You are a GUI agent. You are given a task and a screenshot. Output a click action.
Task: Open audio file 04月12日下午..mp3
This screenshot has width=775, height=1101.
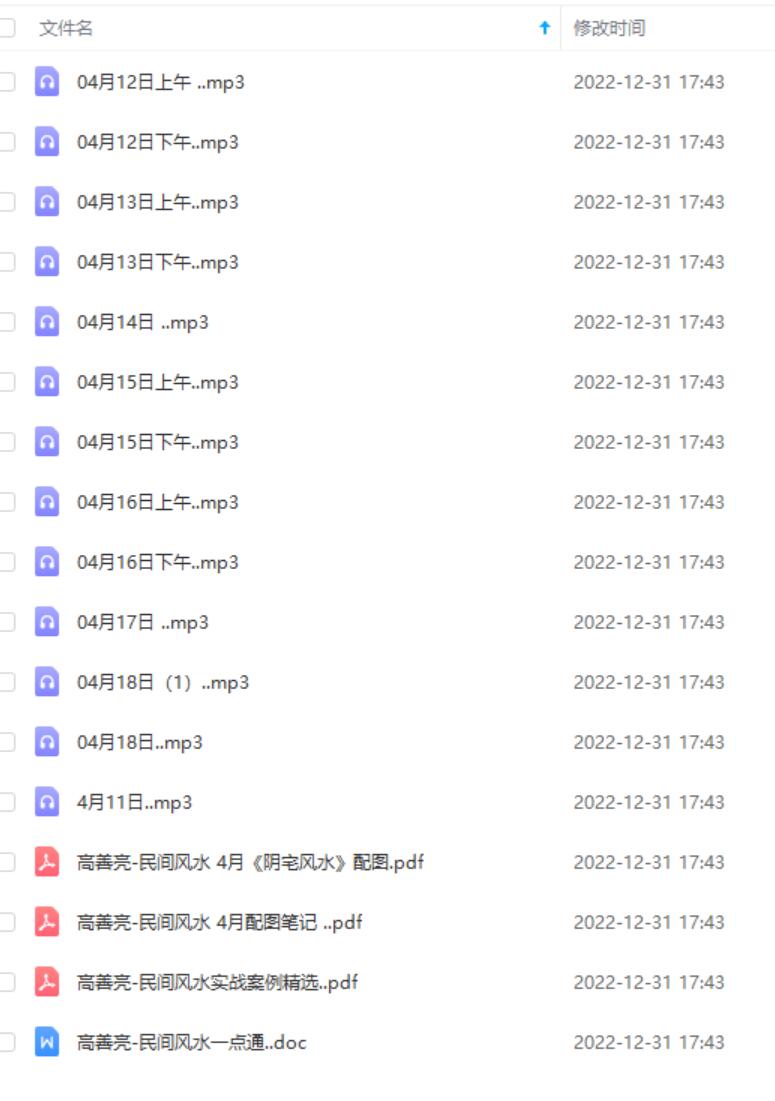pos(158,142)
